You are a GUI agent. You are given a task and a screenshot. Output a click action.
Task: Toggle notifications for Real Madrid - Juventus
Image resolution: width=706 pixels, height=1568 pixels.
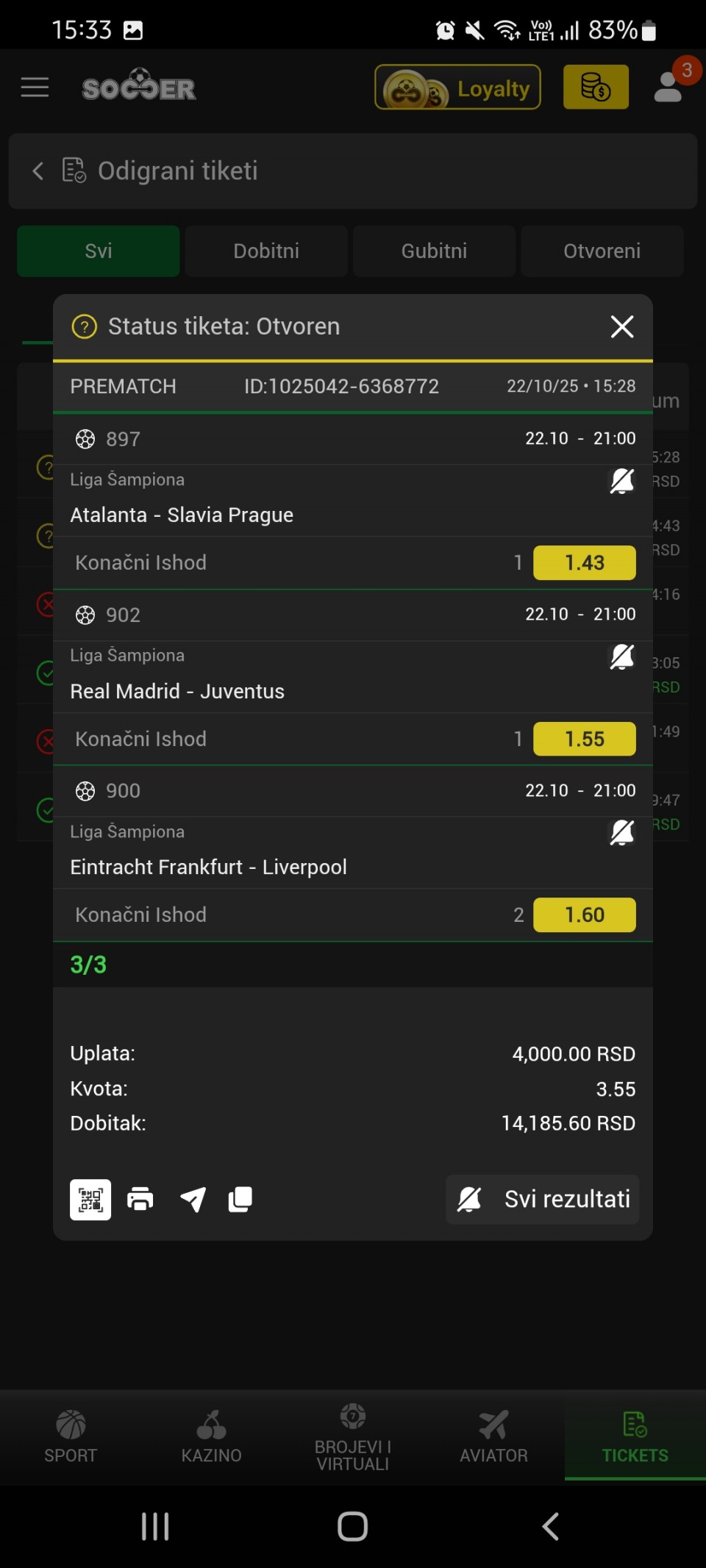coord(621,656)
